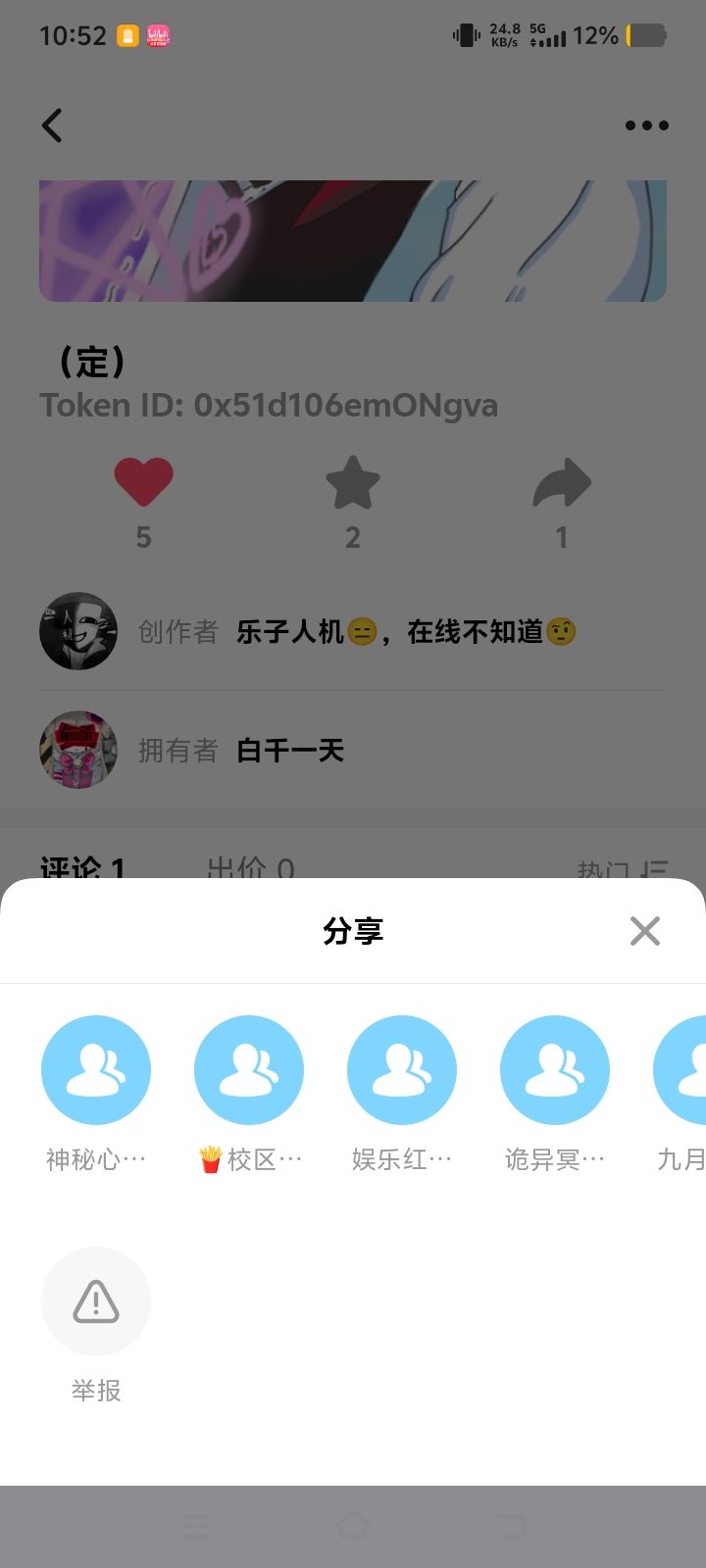Tap the list icon in bottom navigation bar
Image resolution: width=706 pixels, height=1568 pixels.
[195, 1526]
